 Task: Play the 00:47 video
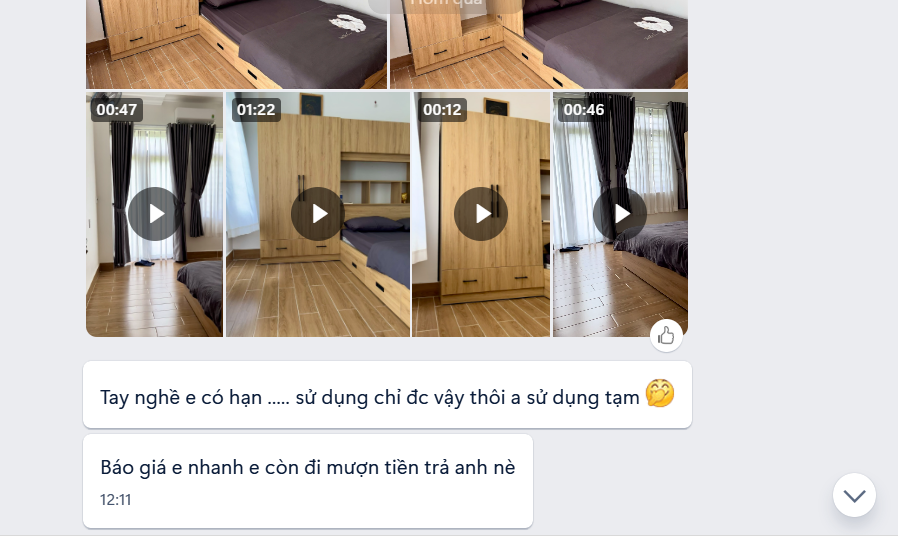[x=155, y=214]
